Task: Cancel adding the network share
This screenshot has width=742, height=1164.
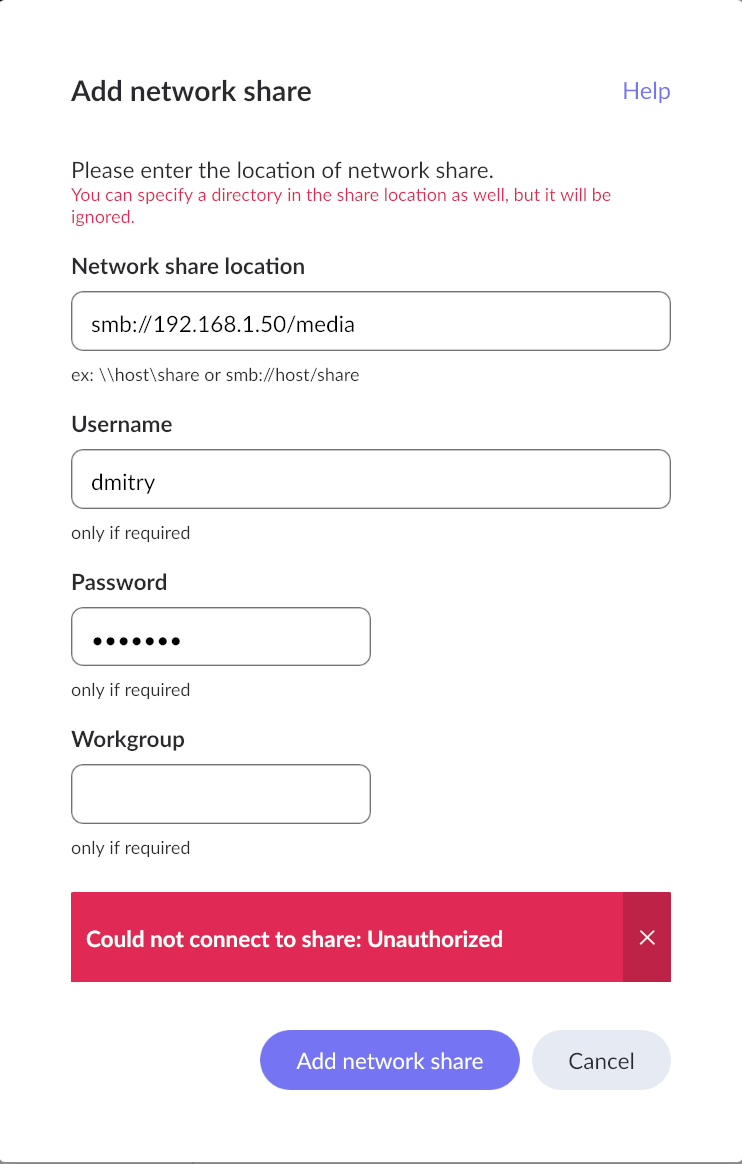Action: click(601, 1060)
